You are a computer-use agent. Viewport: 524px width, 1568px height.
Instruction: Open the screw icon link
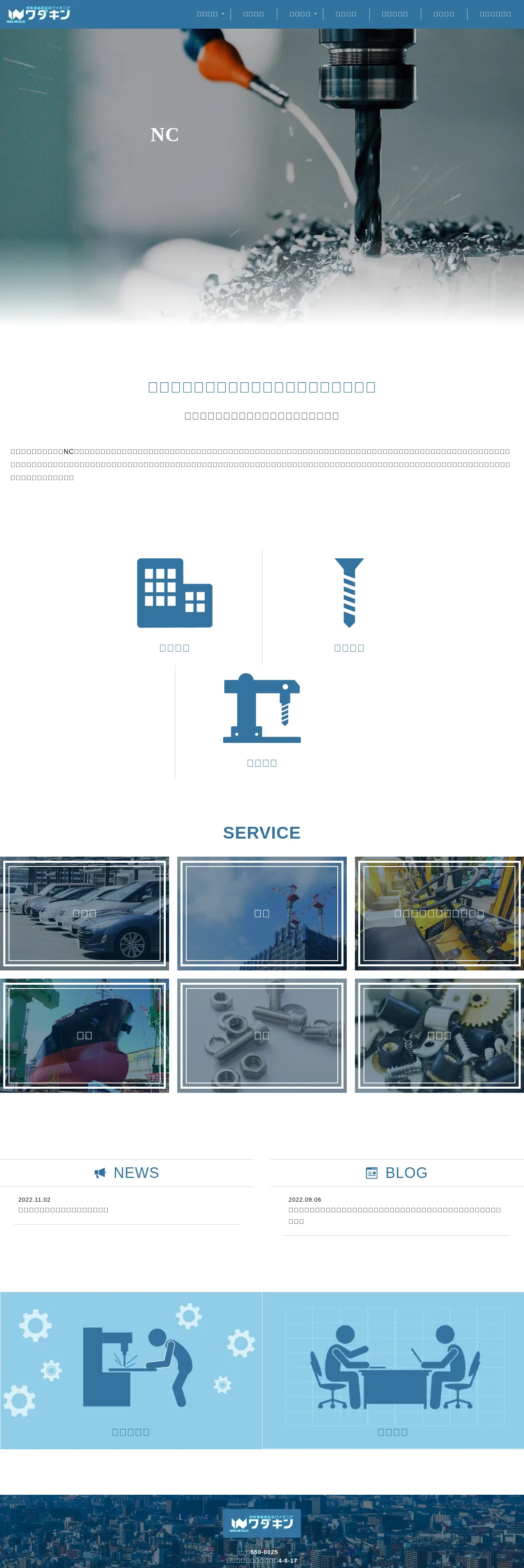click(x=349, y=593)
